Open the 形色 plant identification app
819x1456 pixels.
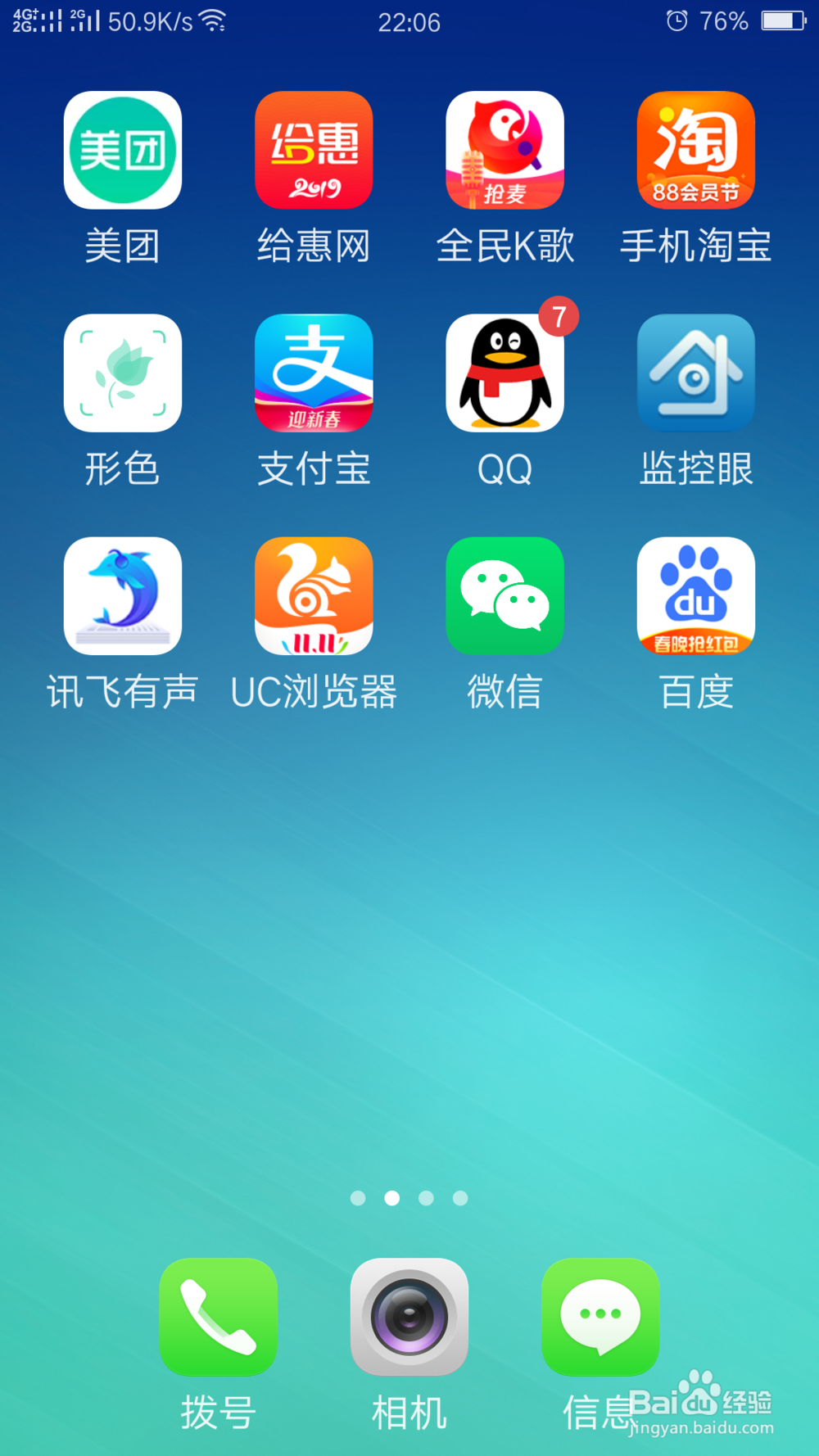point(122,373)
